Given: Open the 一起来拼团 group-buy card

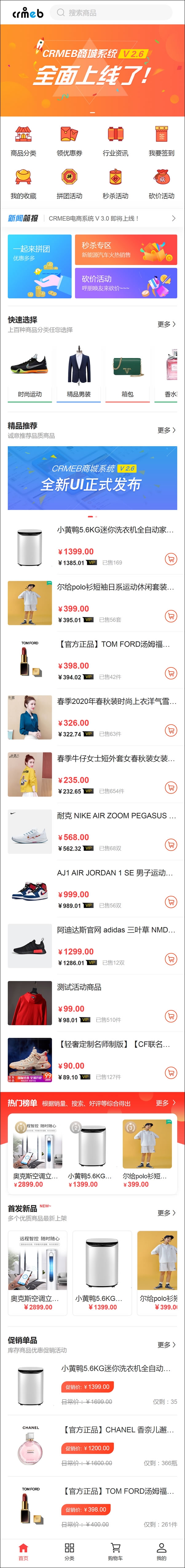Looking at the screenshot, I should click(x=40, y=267).
